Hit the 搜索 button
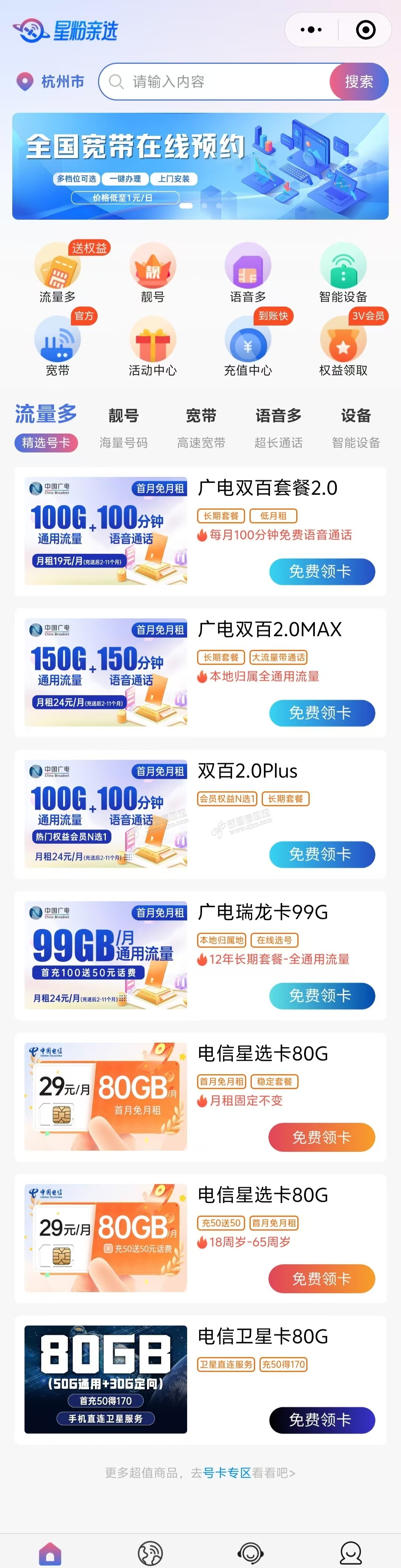 point(358,82)
